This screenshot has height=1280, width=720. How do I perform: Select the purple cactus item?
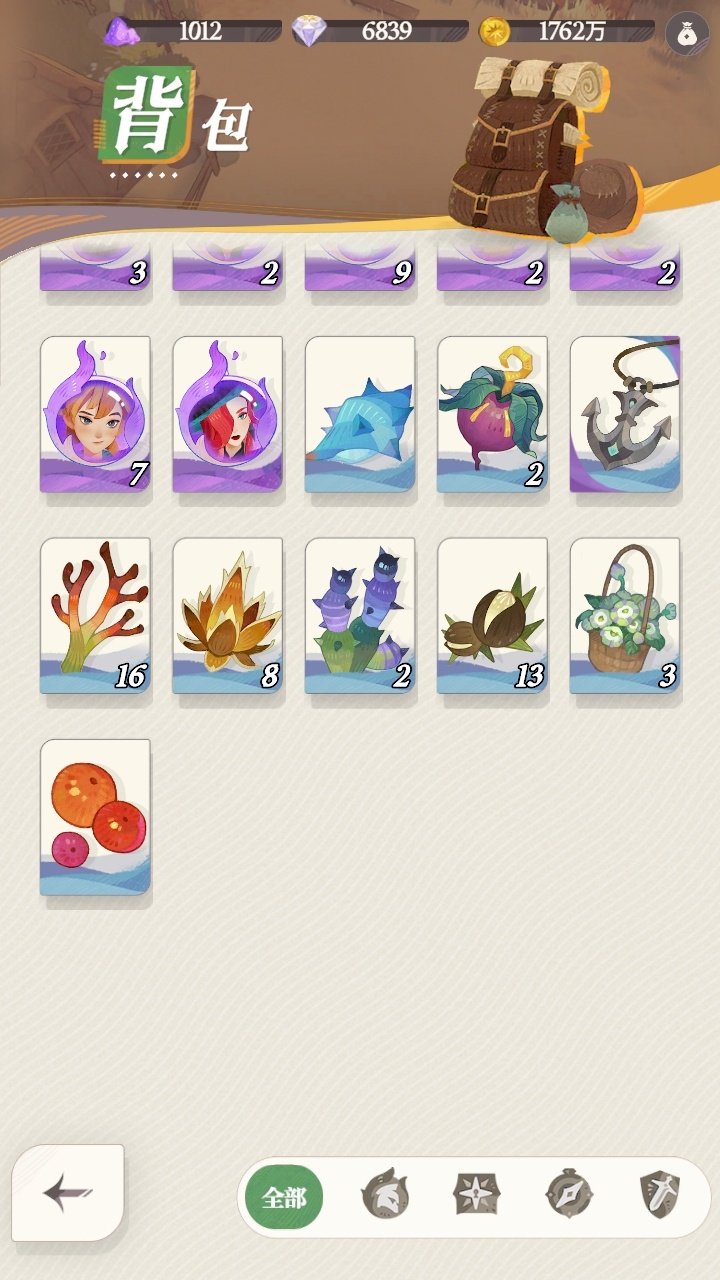click(360, 616)
